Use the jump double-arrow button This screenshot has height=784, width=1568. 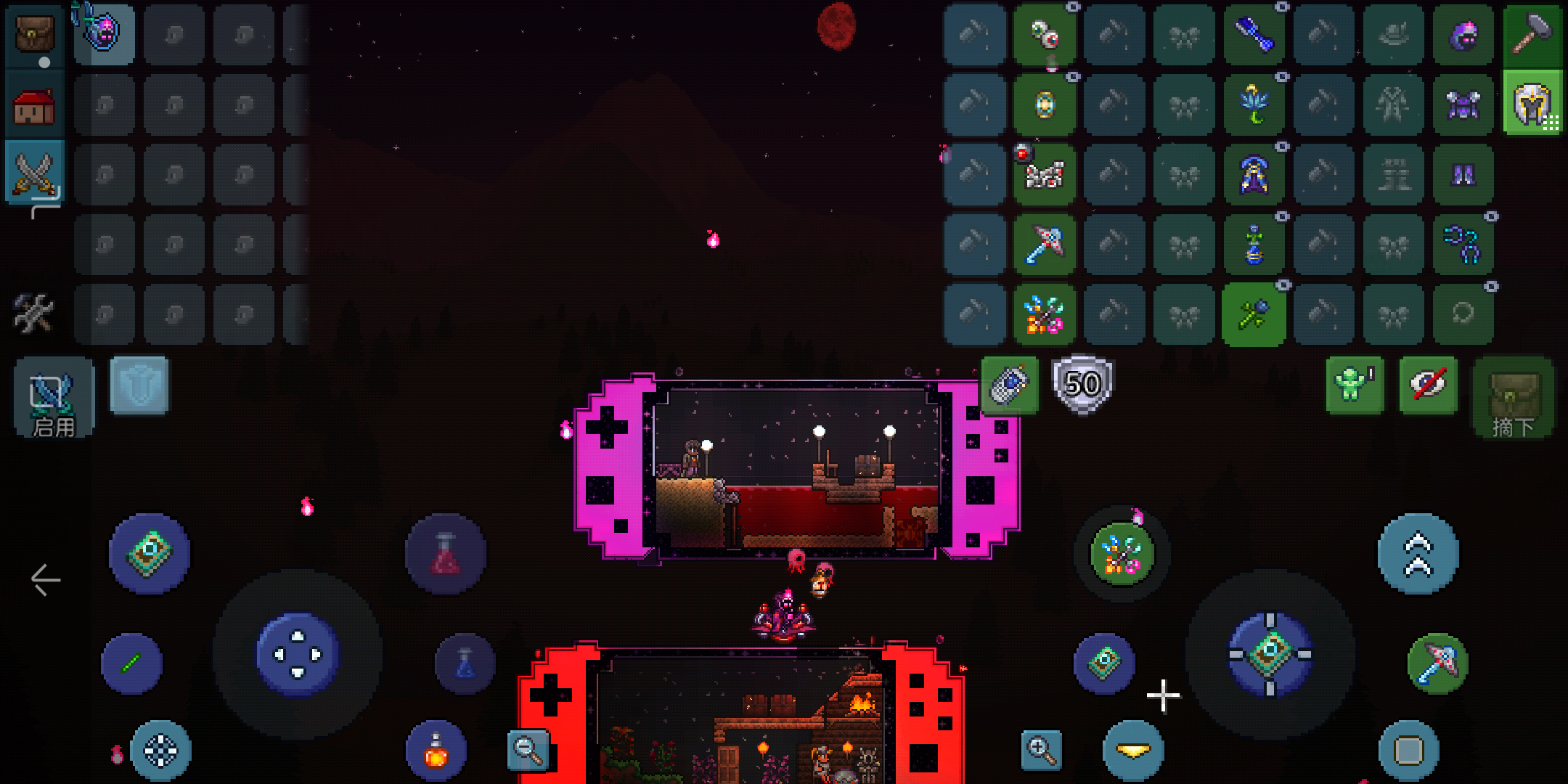pos(1418,554)
